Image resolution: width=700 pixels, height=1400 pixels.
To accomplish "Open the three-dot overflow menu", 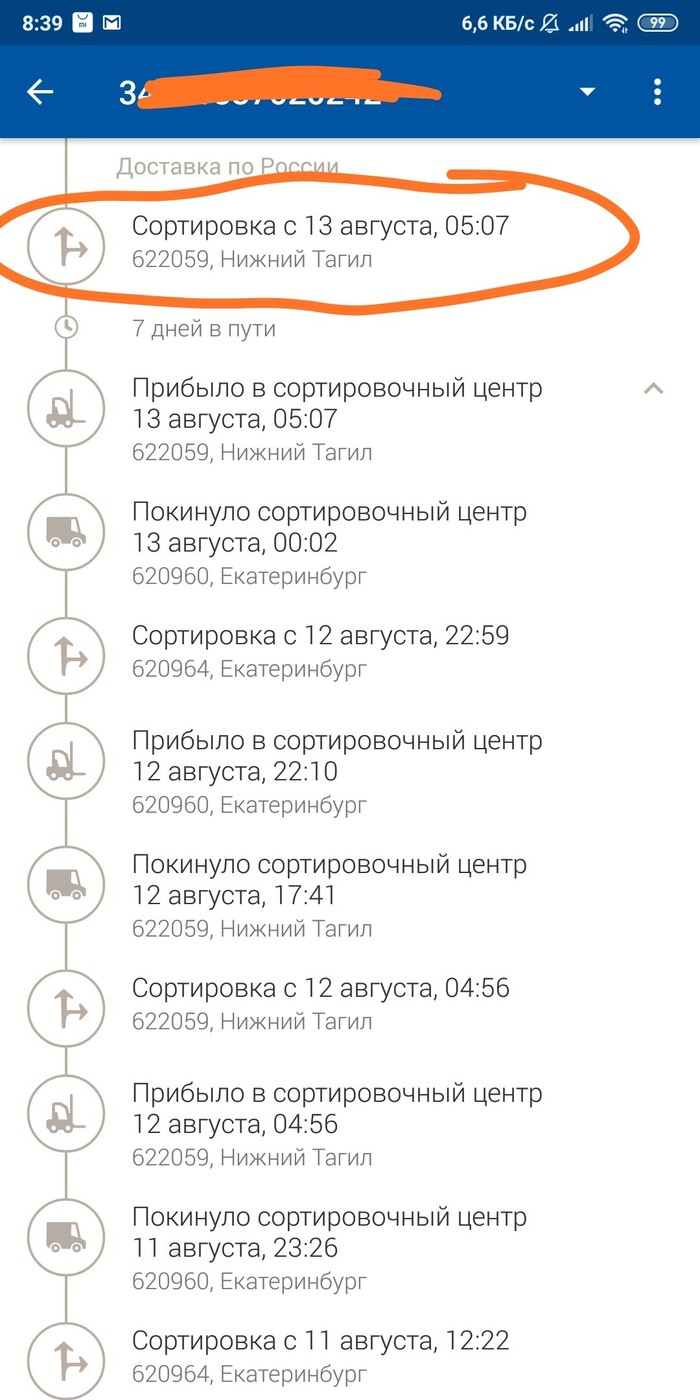I will [657, 93].
